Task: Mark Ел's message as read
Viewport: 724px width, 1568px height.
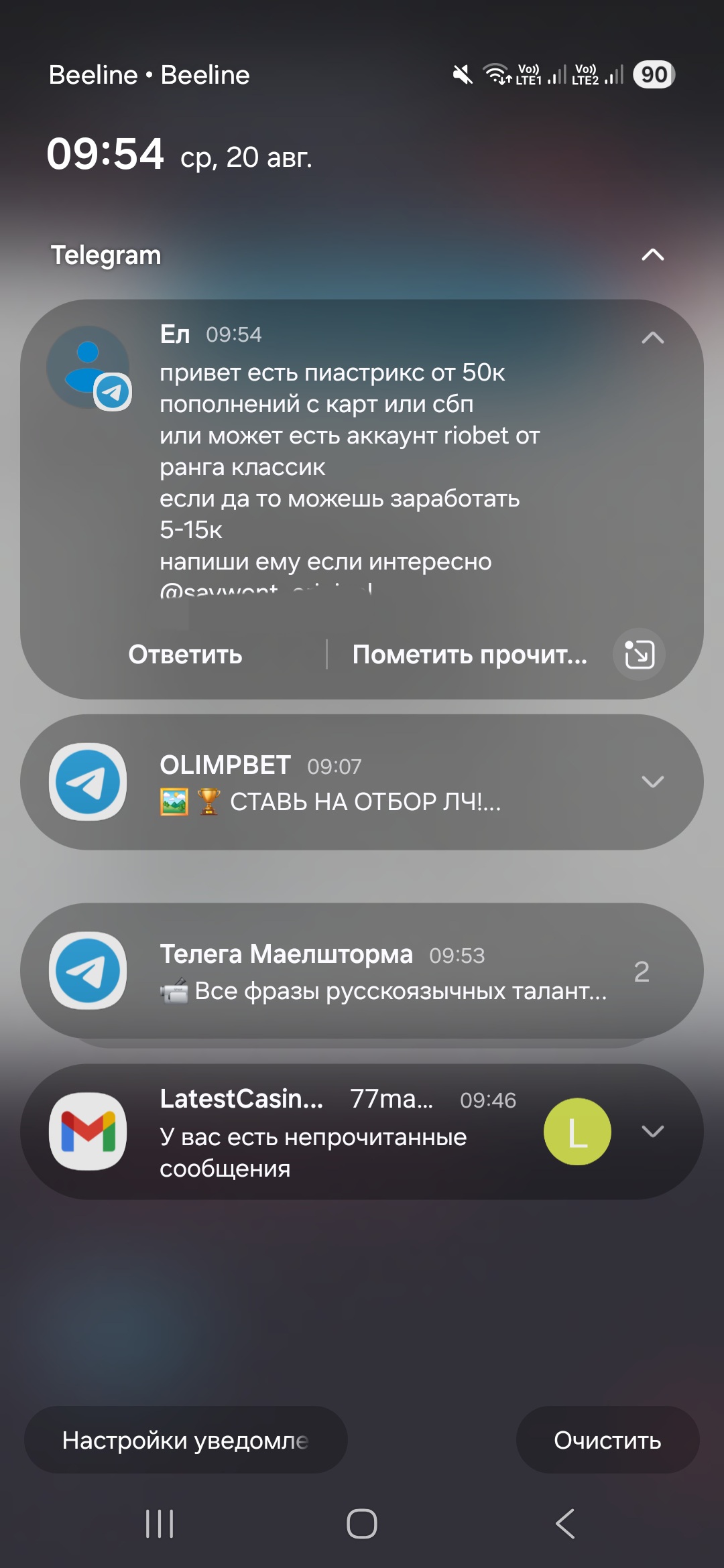Action: click(x=469, y=655)
